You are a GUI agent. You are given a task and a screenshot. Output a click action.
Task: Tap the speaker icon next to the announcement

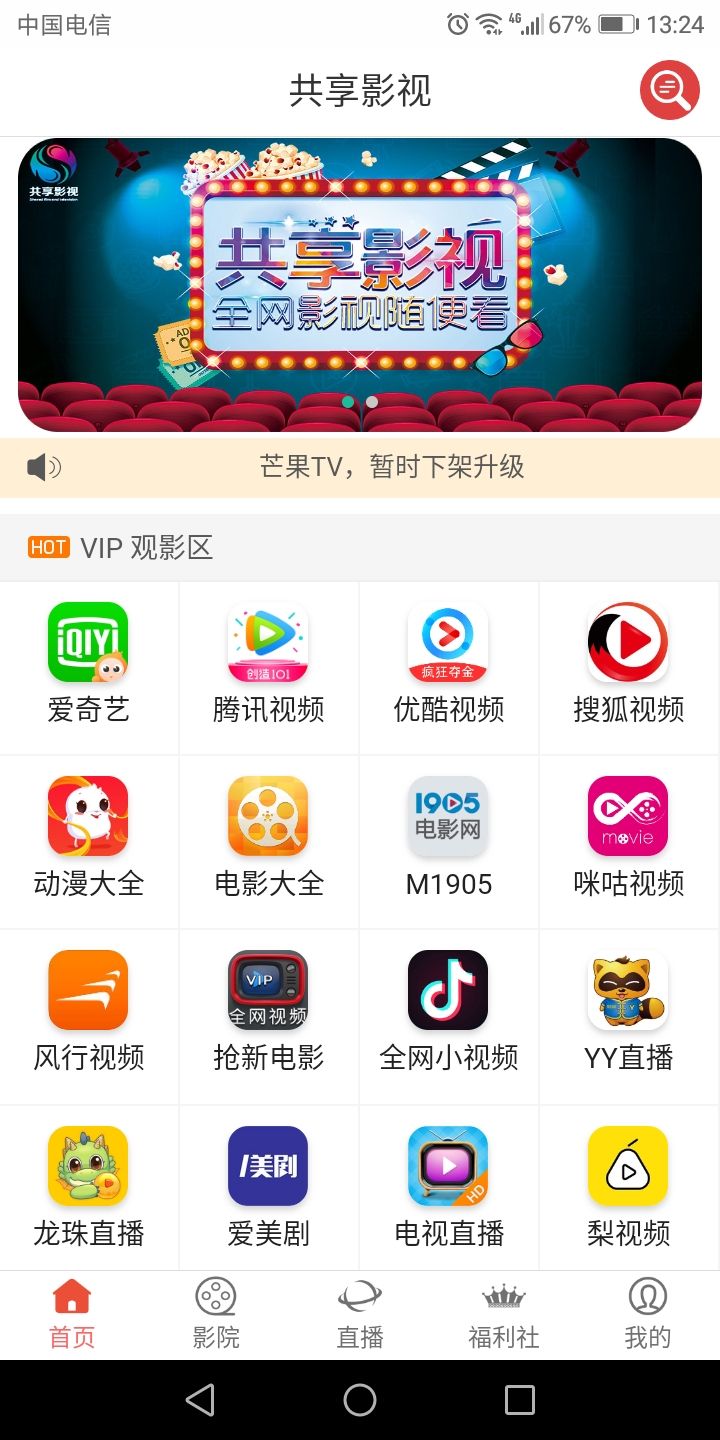pos(42,467)
